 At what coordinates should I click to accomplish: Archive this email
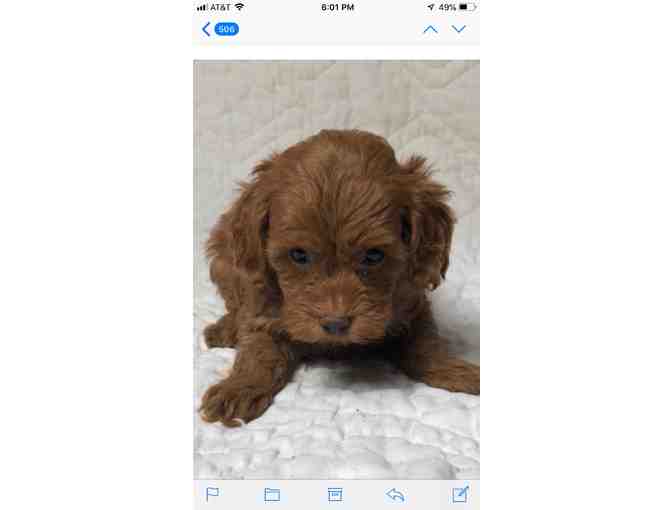(335, 494)
